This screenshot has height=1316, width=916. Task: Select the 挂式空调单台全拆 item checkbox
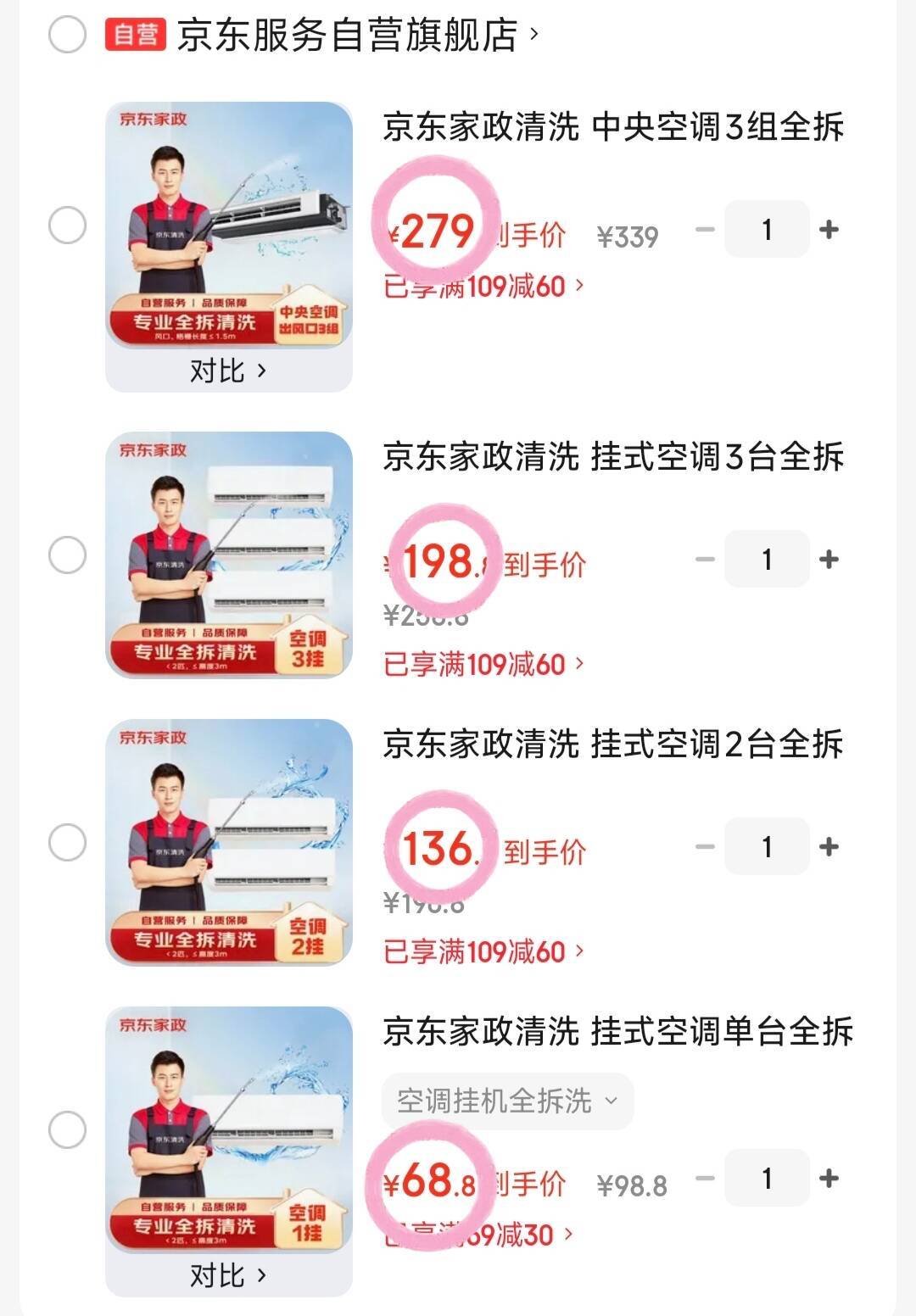point(67,1130)
